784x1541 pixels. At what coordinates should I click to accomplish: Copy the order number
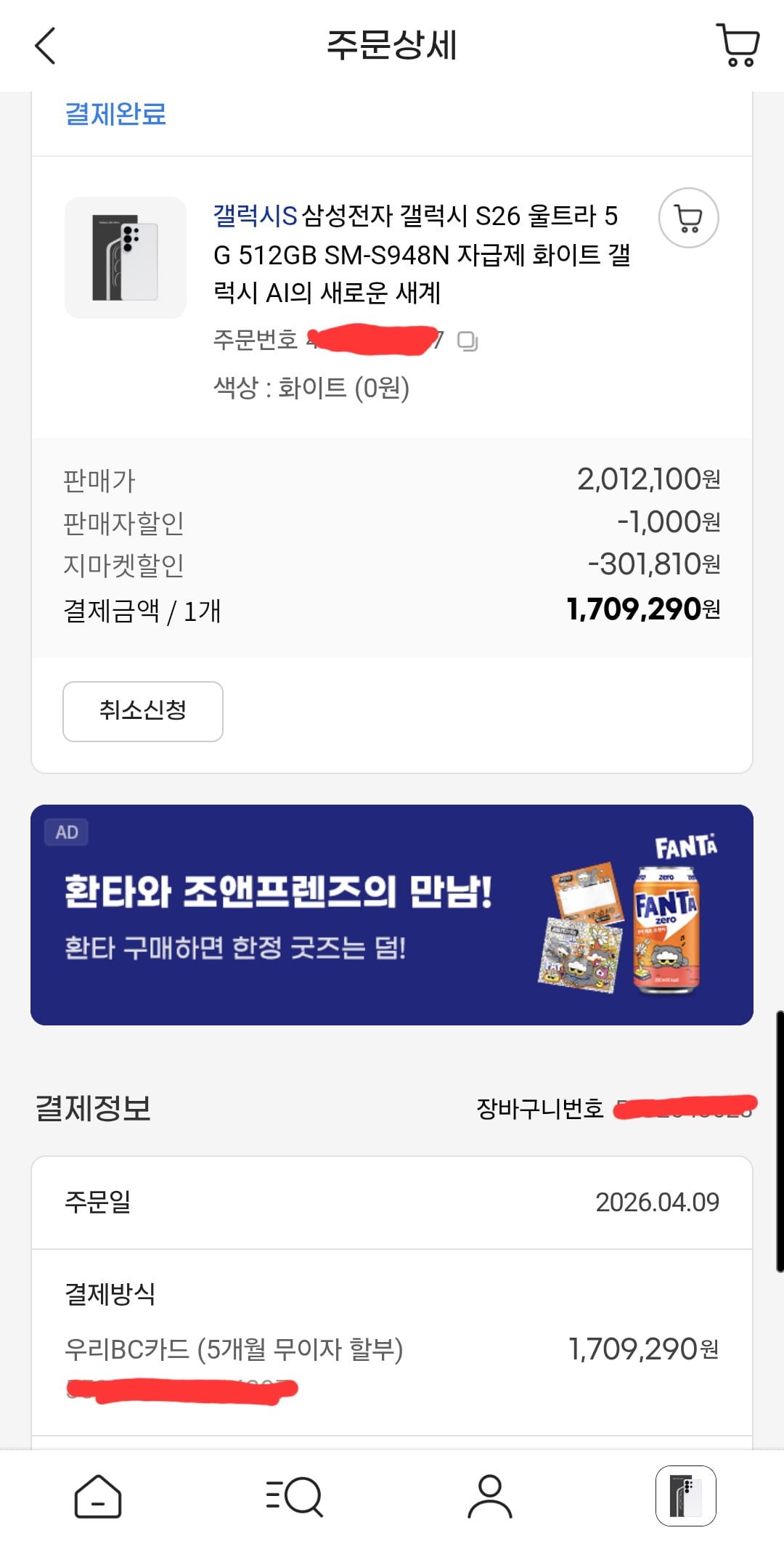[x=467, y=341]
